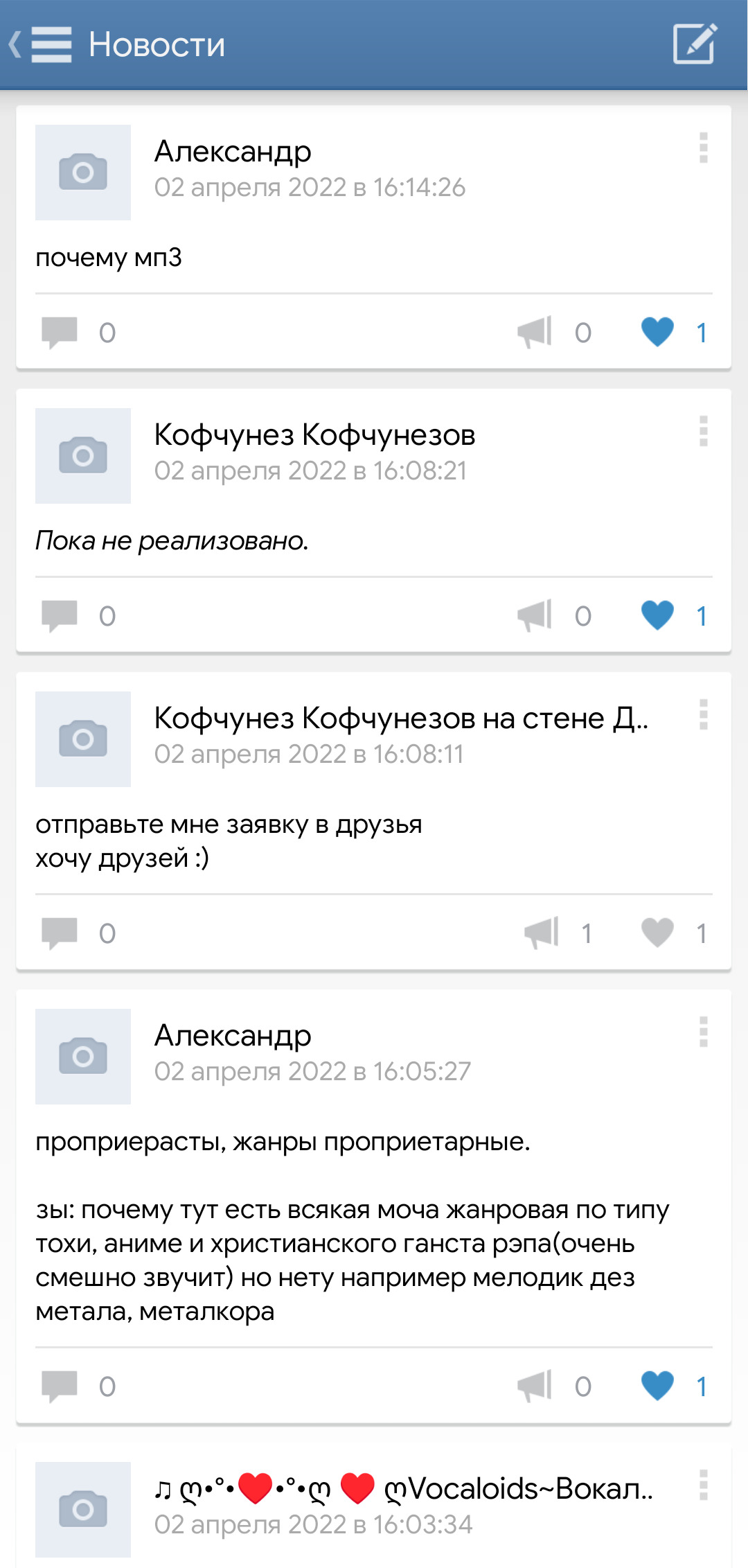
Task: Compose a new post
Action: coord(695,44)
